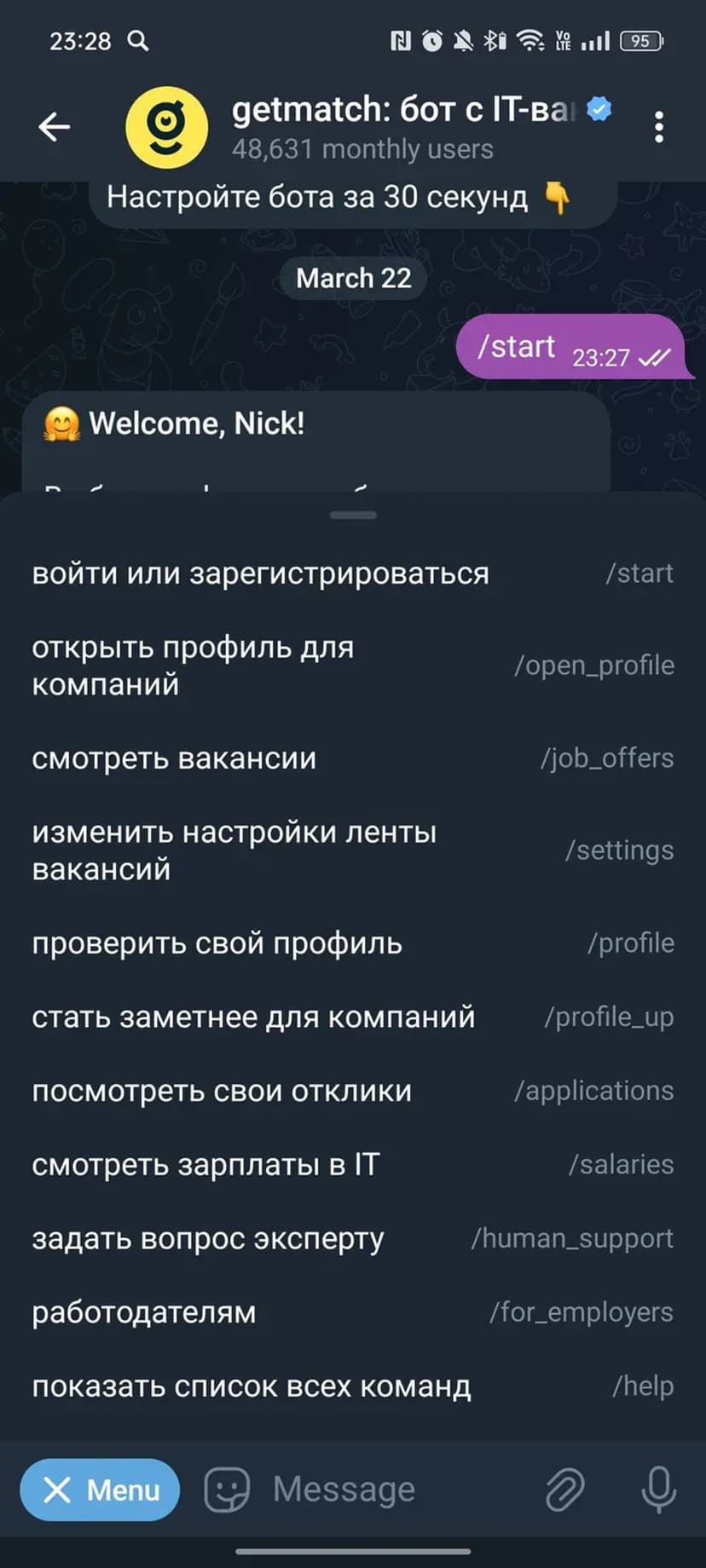The image size is (706, 1568).
Task: Choose the /salaries IT salaries command
Action: (x=352, y=1165)
